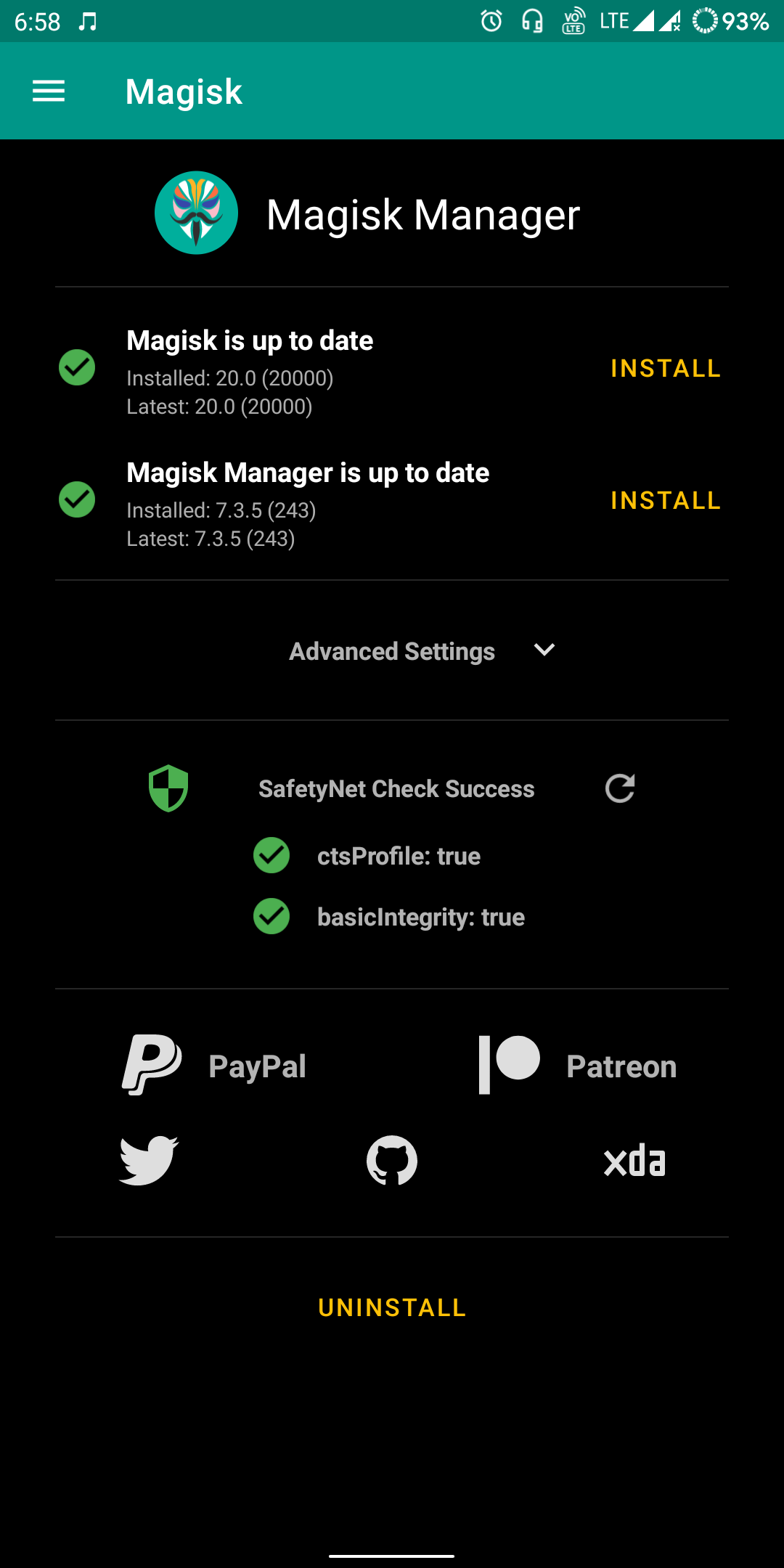Viewport: 784px width, 1568px height.
Task: Expand Advanced Settings
Action: click(422, 651)
